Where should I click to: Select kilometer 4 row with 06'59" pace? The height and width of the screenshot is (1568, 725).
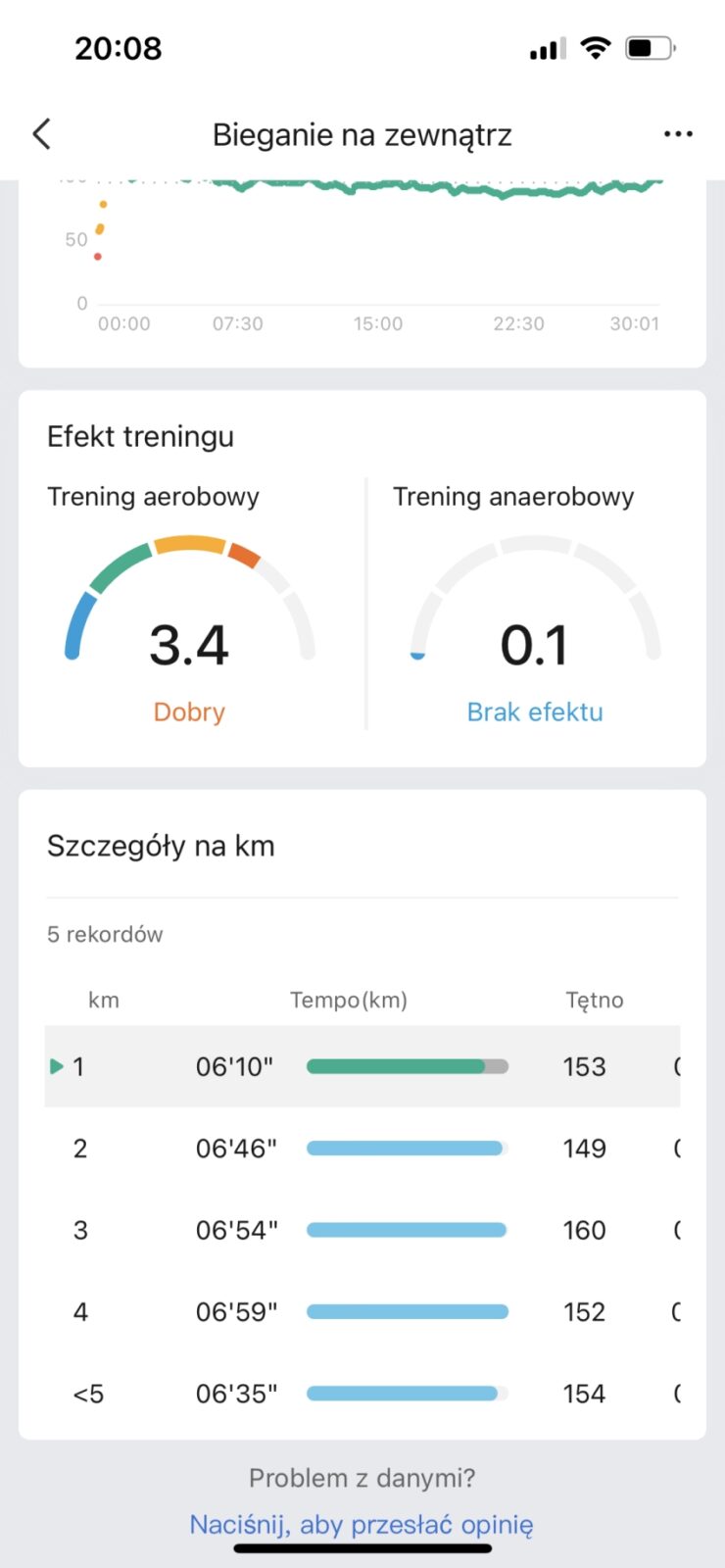362,1311
